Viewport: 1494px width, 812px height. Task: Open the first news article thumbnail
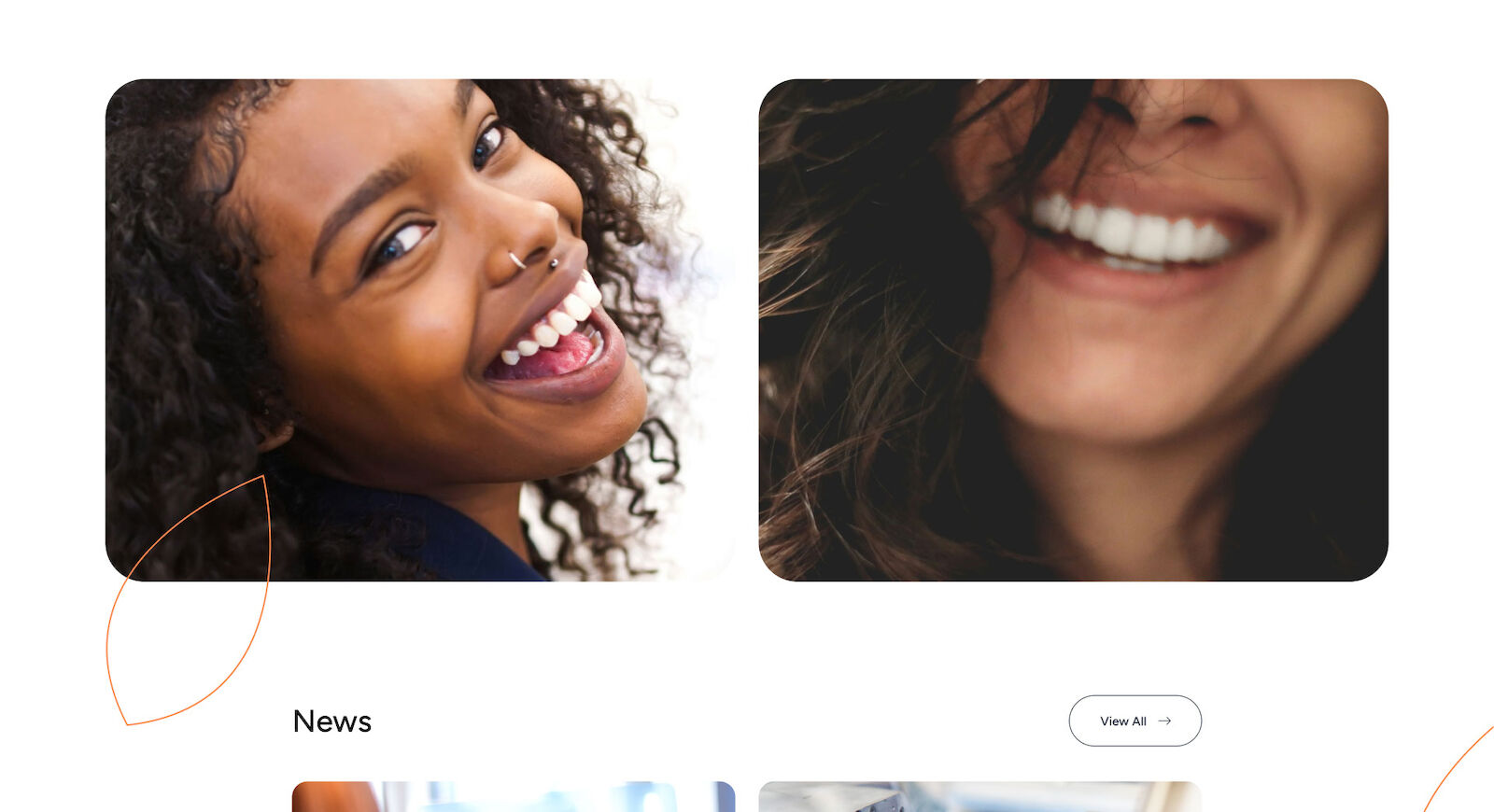513,796
